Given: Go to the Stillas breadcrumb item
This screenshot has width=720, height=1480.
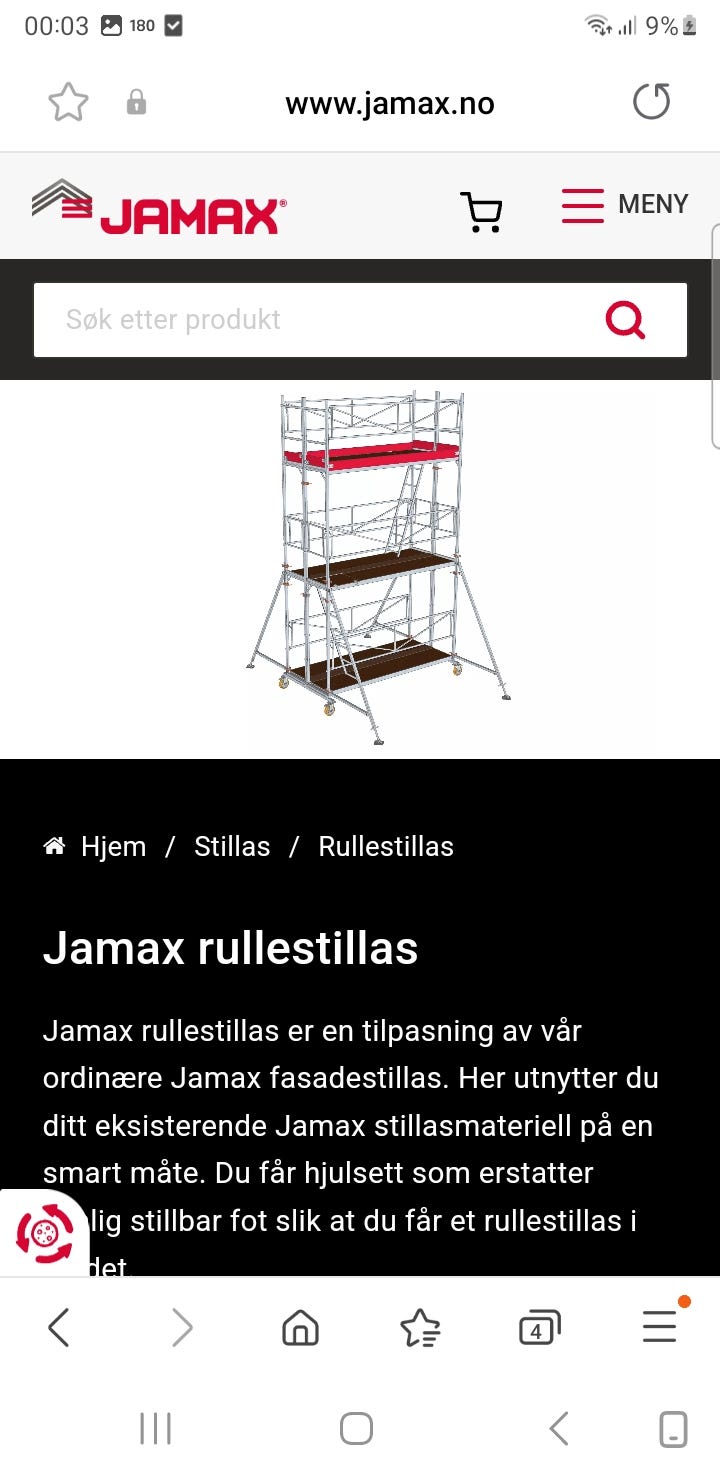Looking at the screenshot, I should (x=232, y=846).
